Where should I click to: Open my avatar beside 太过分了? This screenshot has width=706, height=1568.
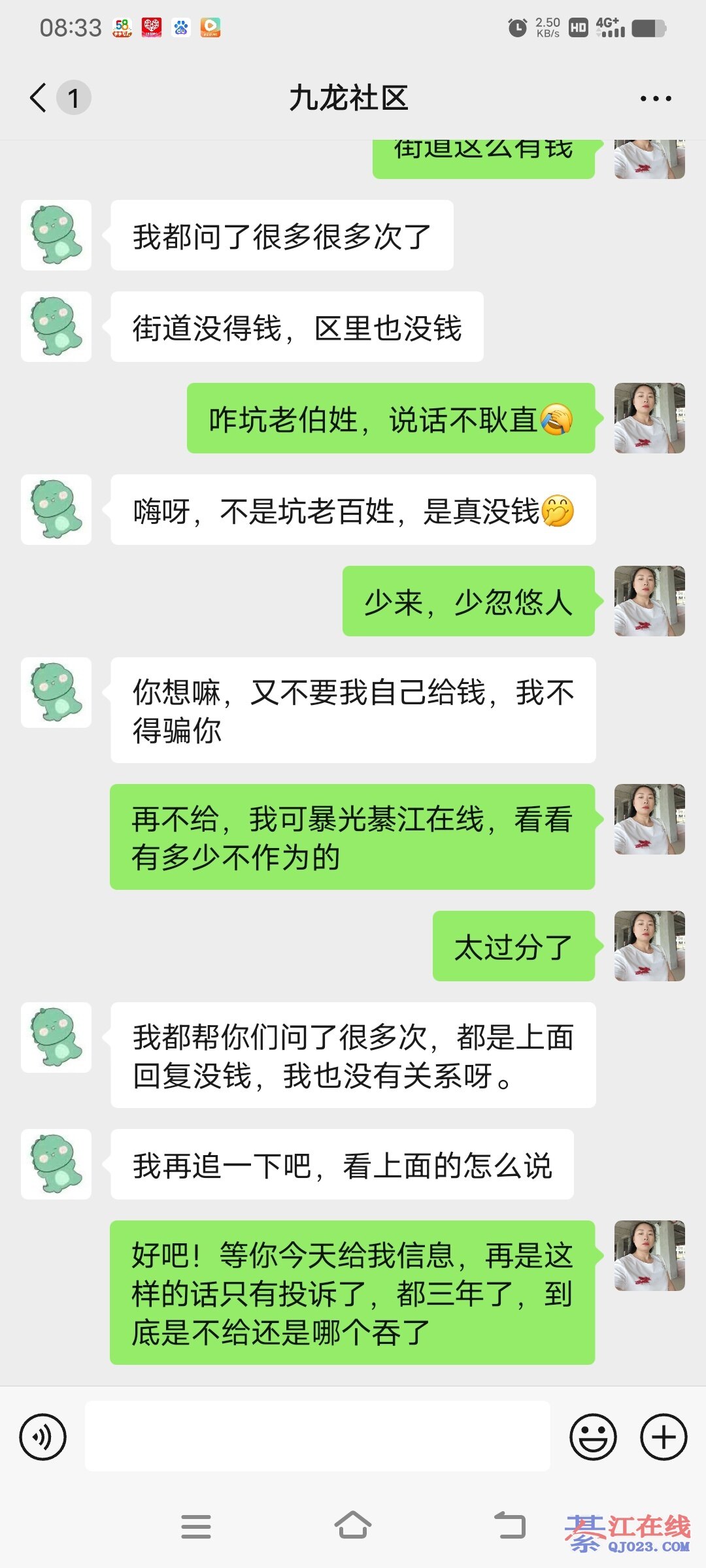tap(649, 946)
